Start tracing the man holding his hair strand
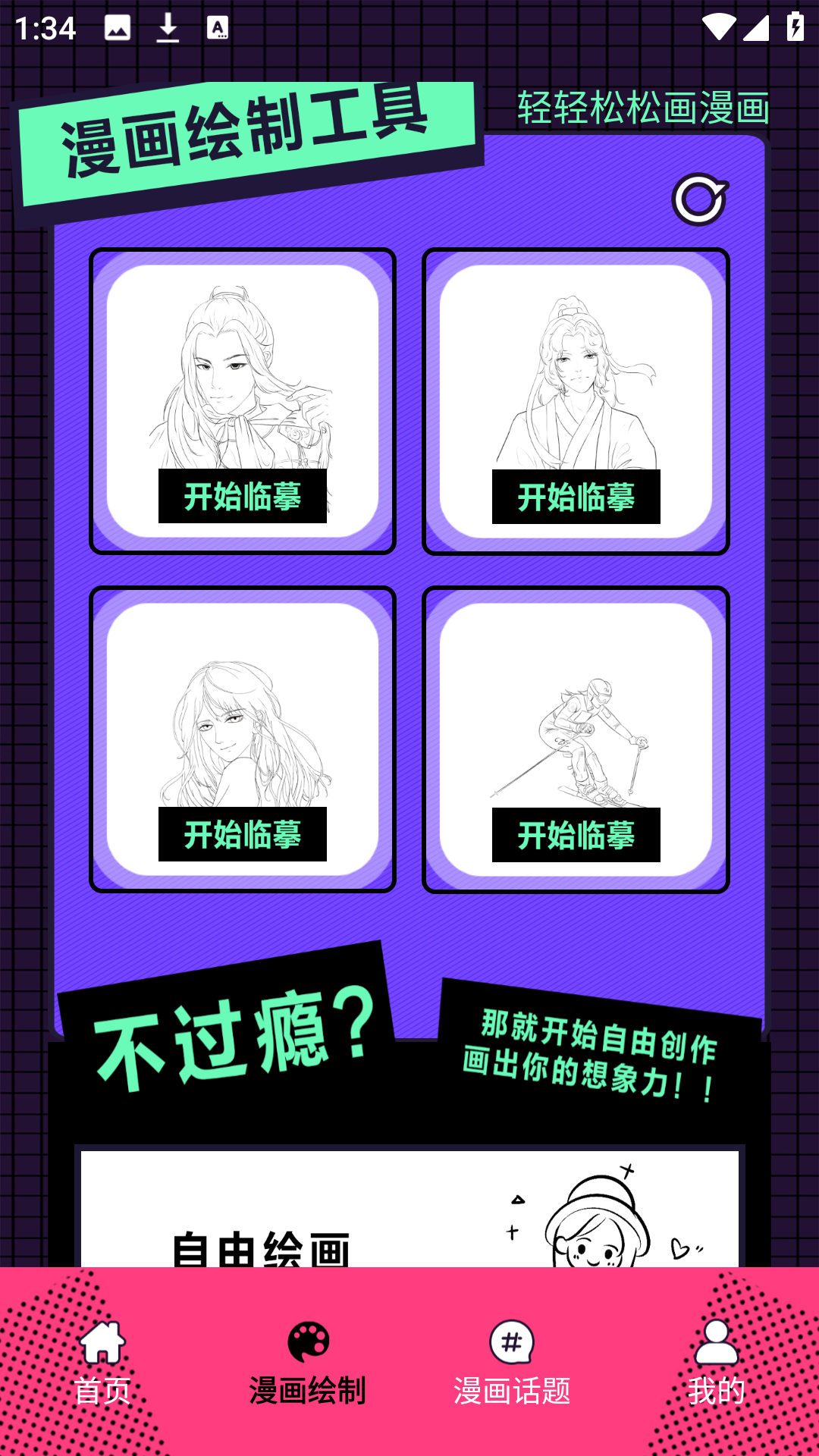Image resolution: width=819 pixels, height=1456 pixels. (243, 497)
